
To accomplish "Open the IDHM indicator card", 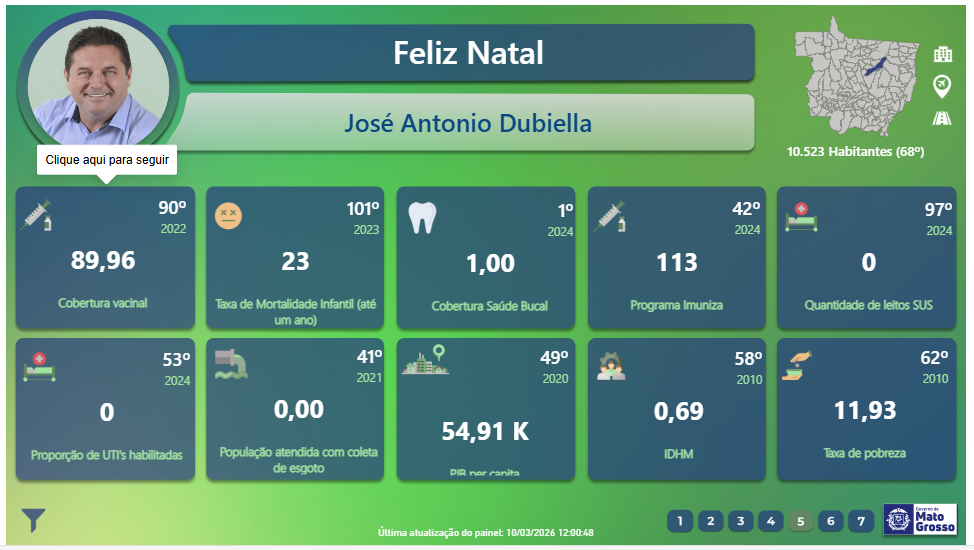I will tap(677, 411).
